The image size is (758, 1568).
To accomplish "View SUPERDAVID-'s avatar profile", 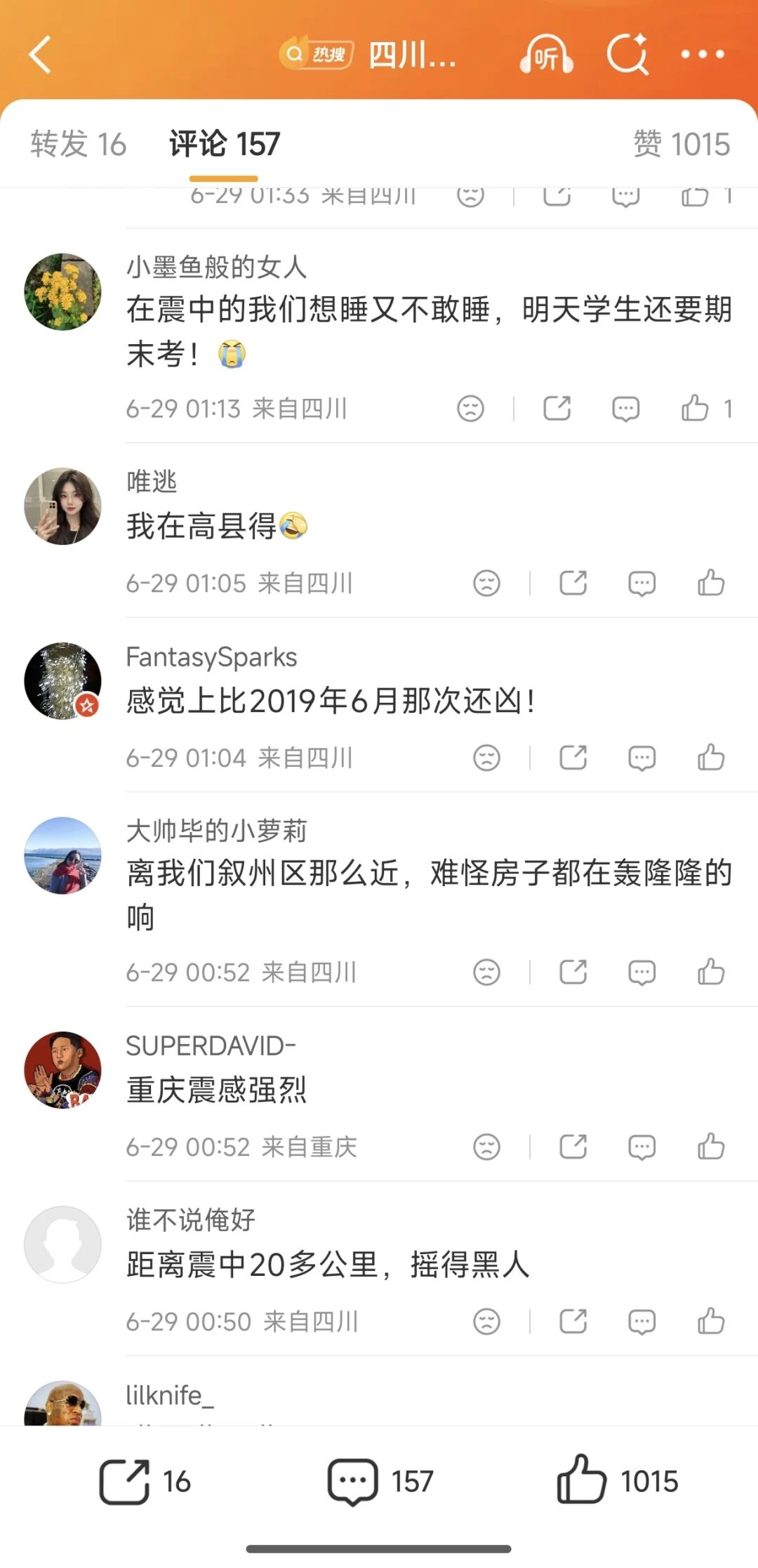I will click(x=62, y=1069).
